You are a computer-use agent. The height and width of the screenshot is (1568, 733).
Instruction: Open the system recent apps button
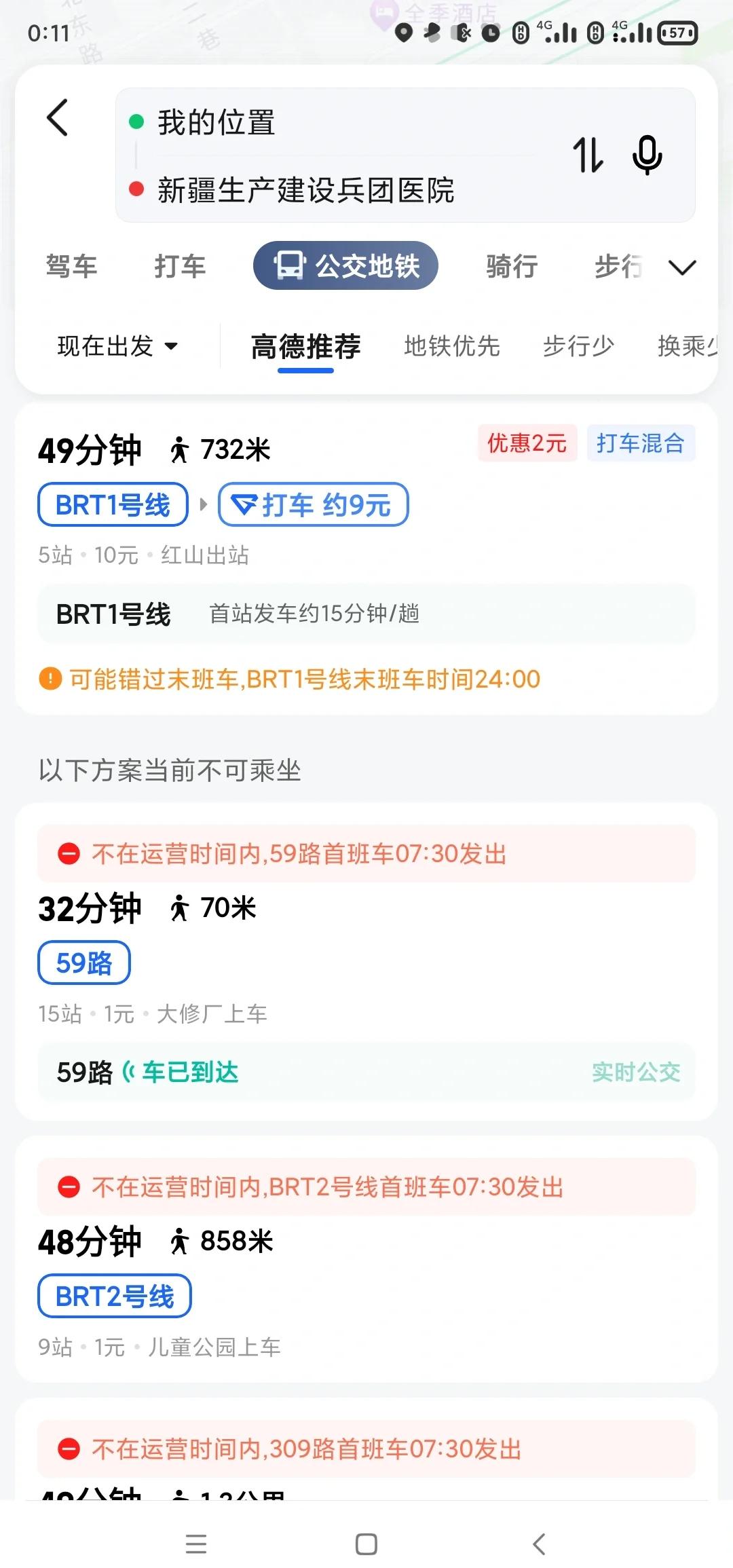(x=196, y=1544)
